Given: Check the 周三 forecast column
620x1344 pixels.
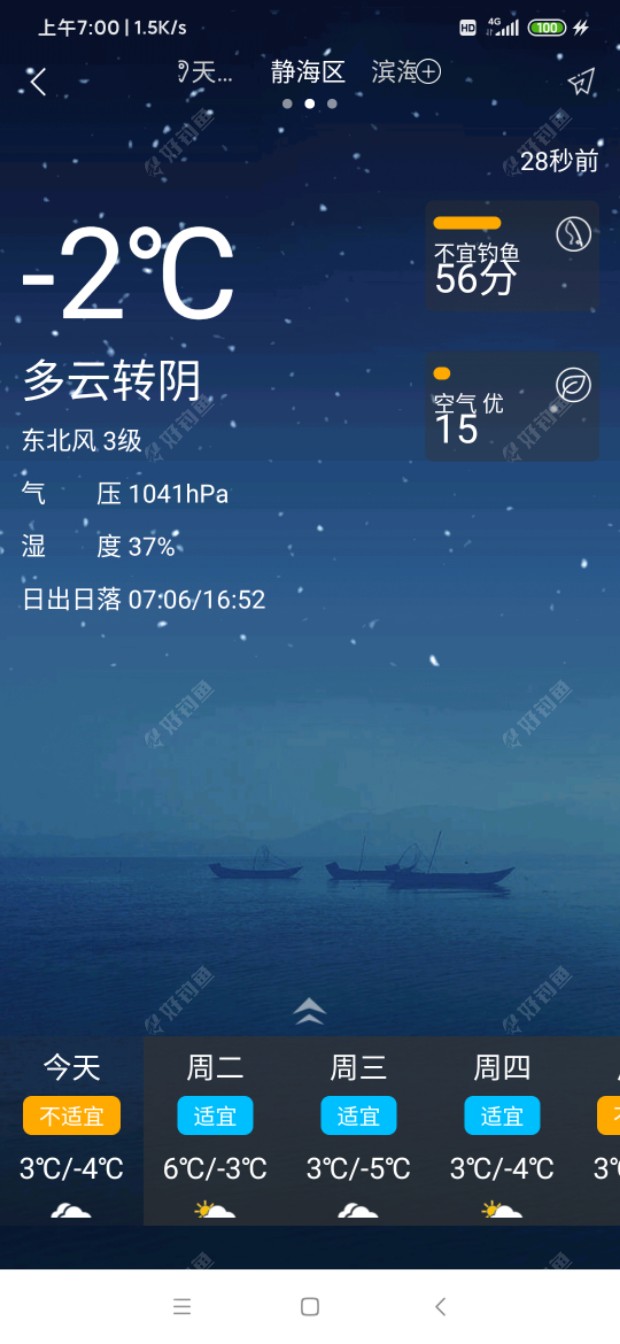Looking at the screenshot, I should pos(358,1130).
